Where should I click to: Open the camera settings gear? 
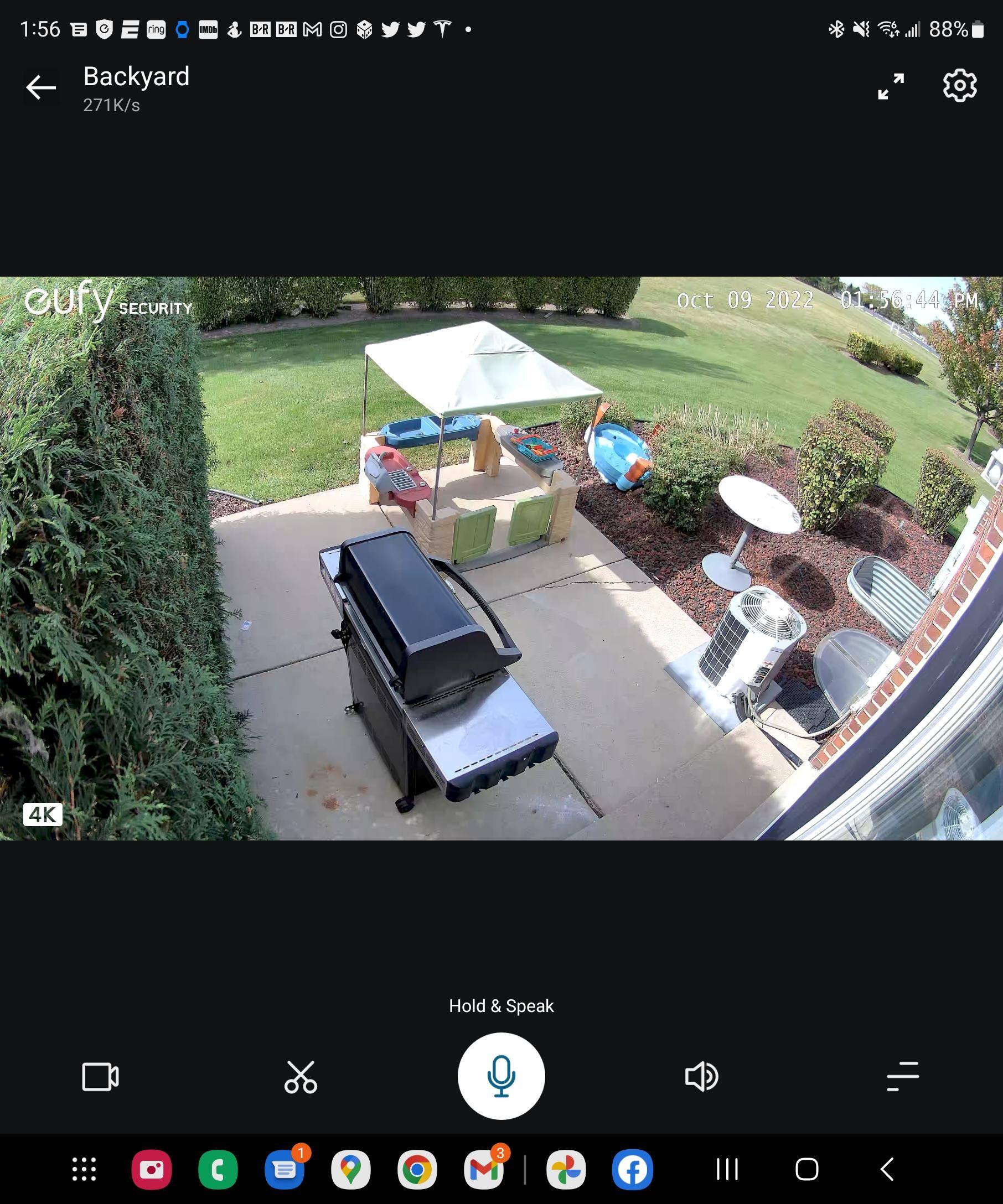(x=959, y=86)
